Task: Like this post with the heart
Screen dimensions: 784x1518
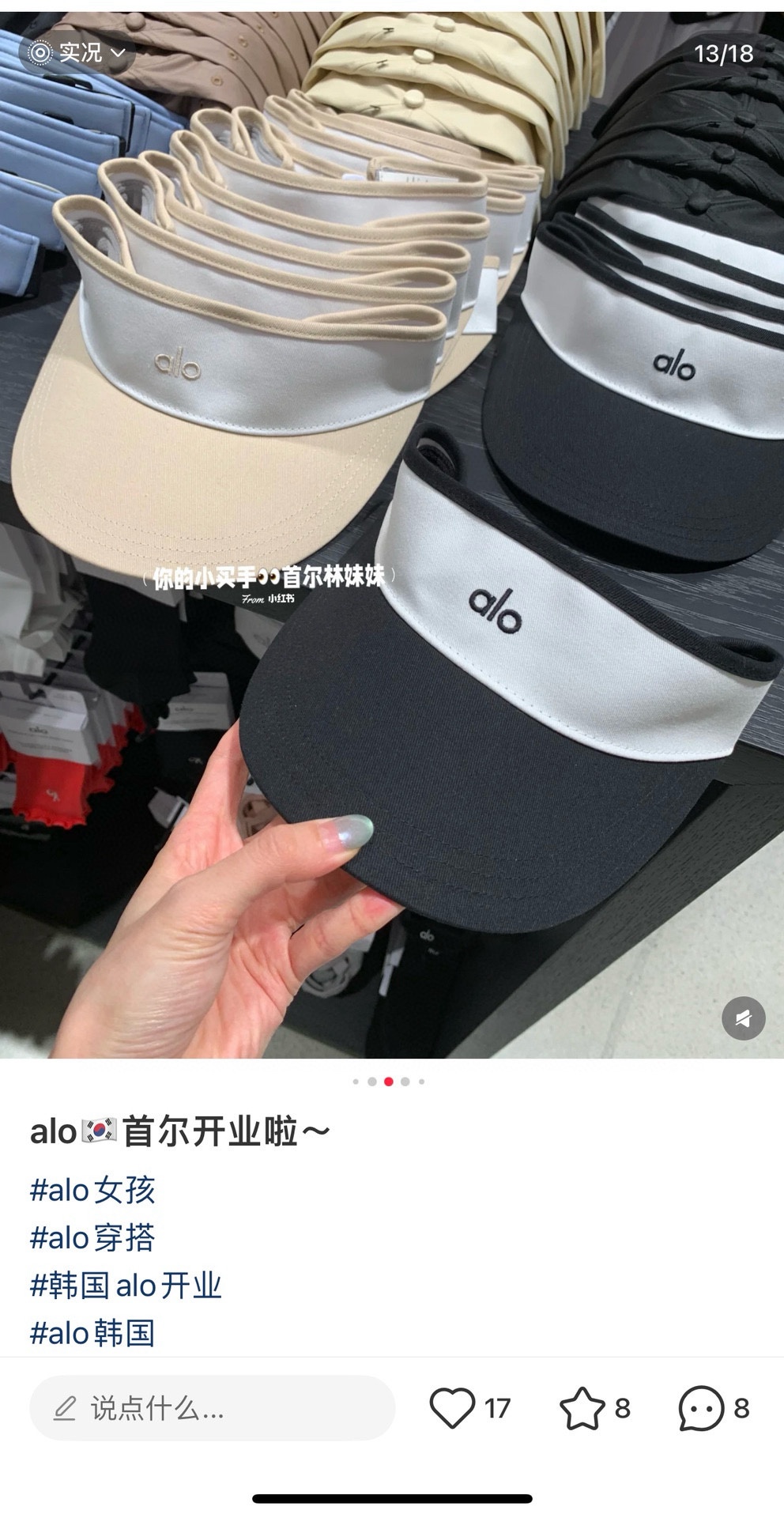Action: click(452, 1408)
